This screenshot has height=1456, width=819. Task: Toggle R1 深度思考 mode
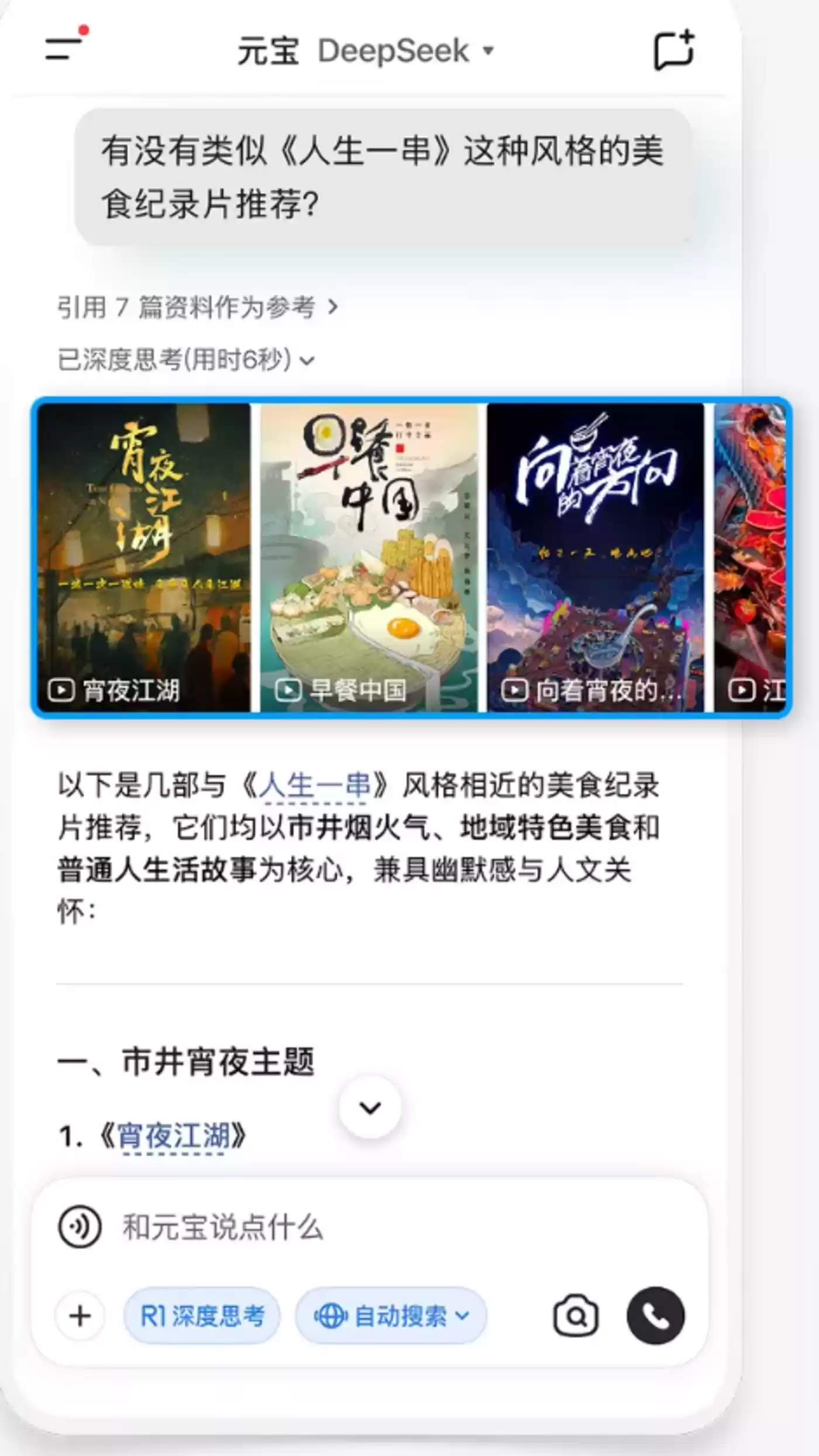click(202, 1316)
